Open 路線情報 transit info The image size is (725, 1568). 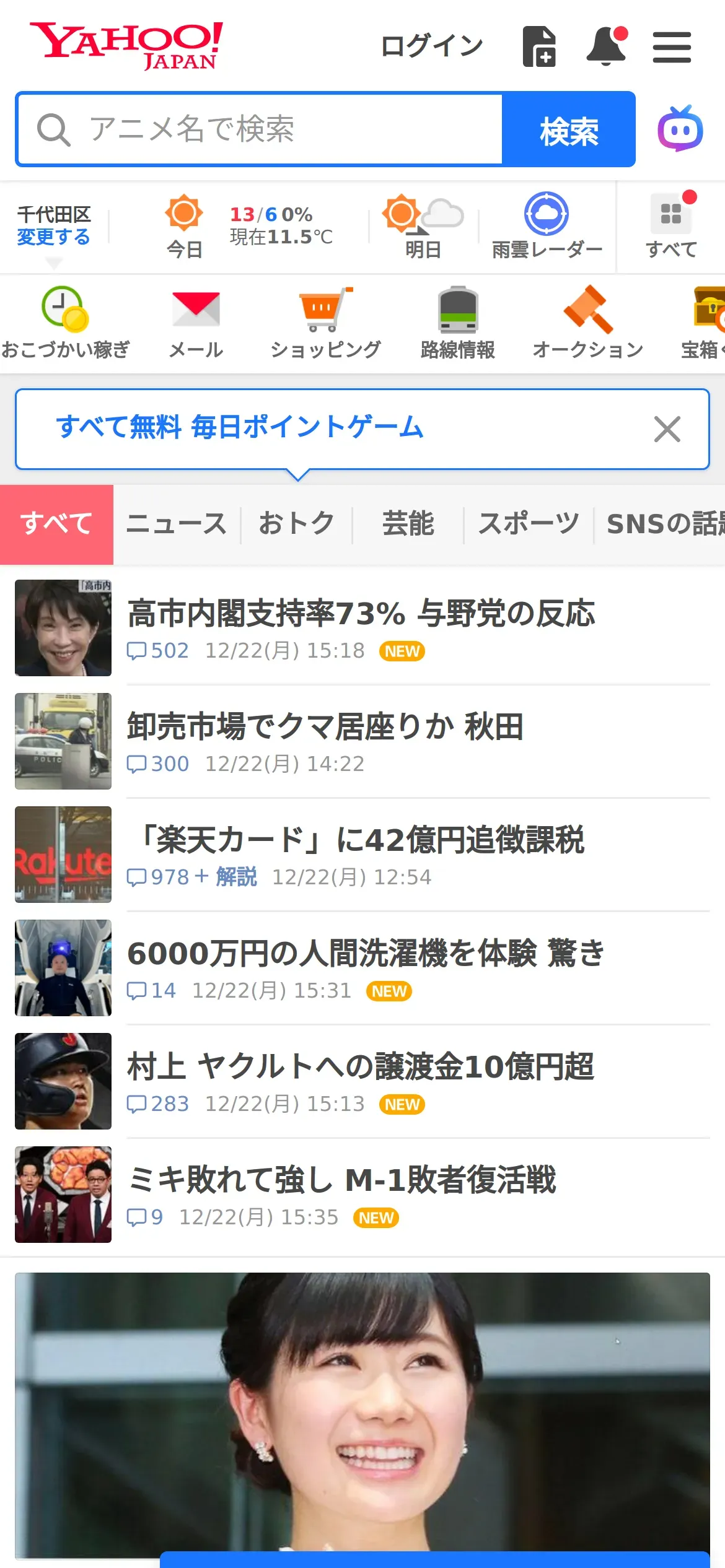click(x=457, y=323)
